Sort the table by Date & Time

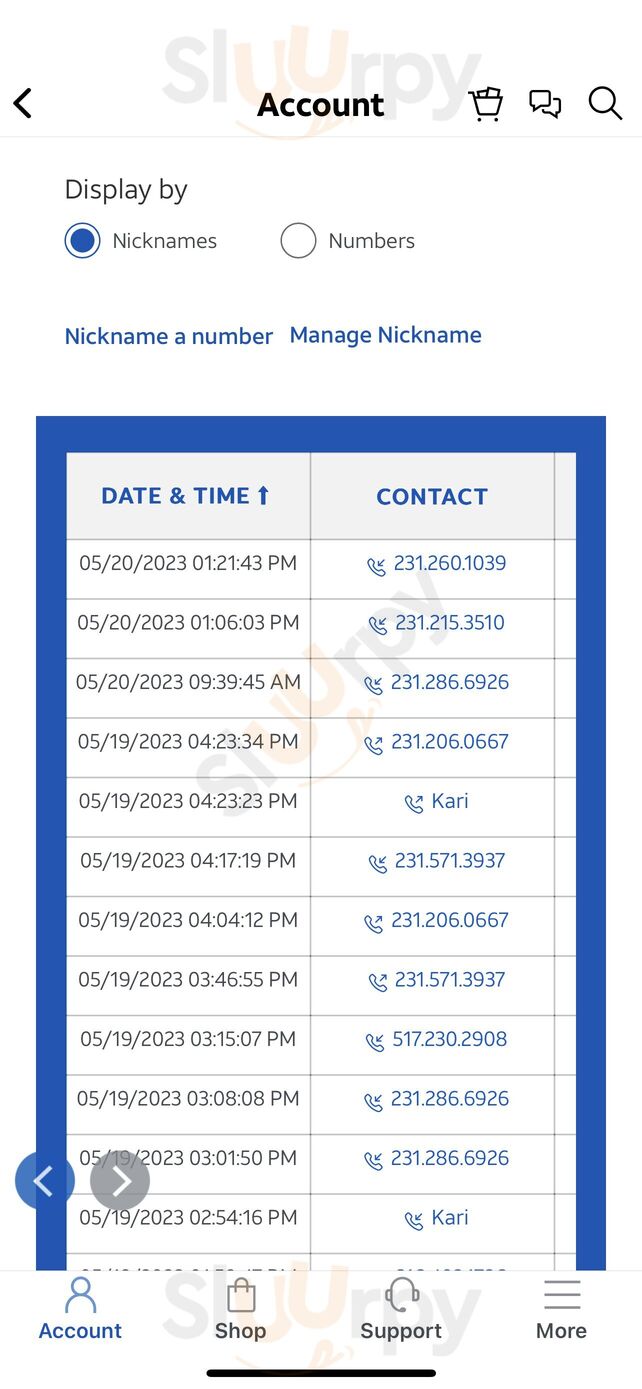(187, 496)
